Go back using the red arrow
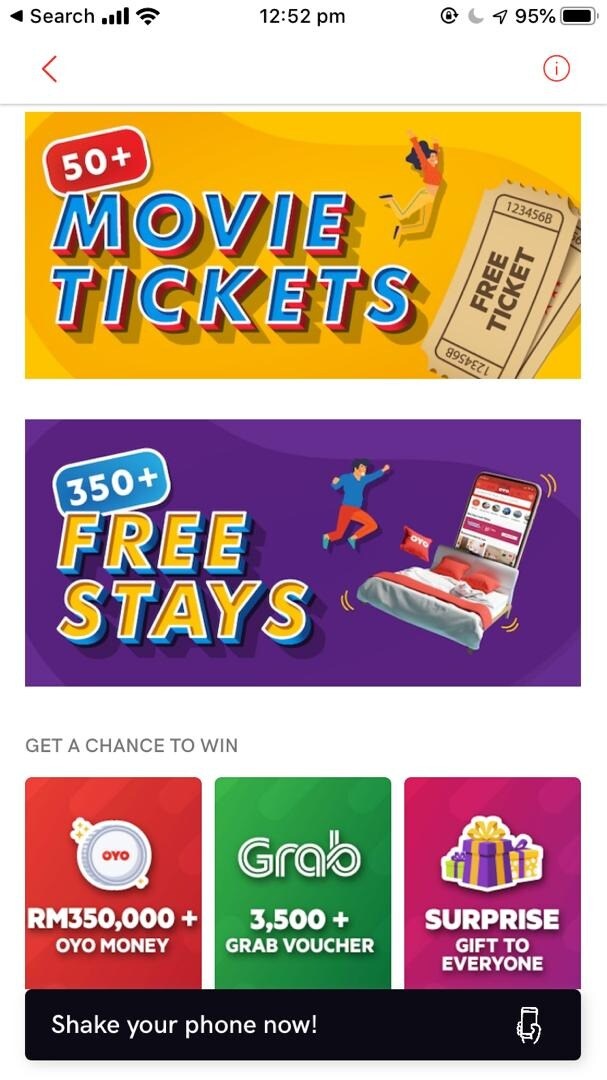The image size is (607, 1080). click(x=49, y=69)
